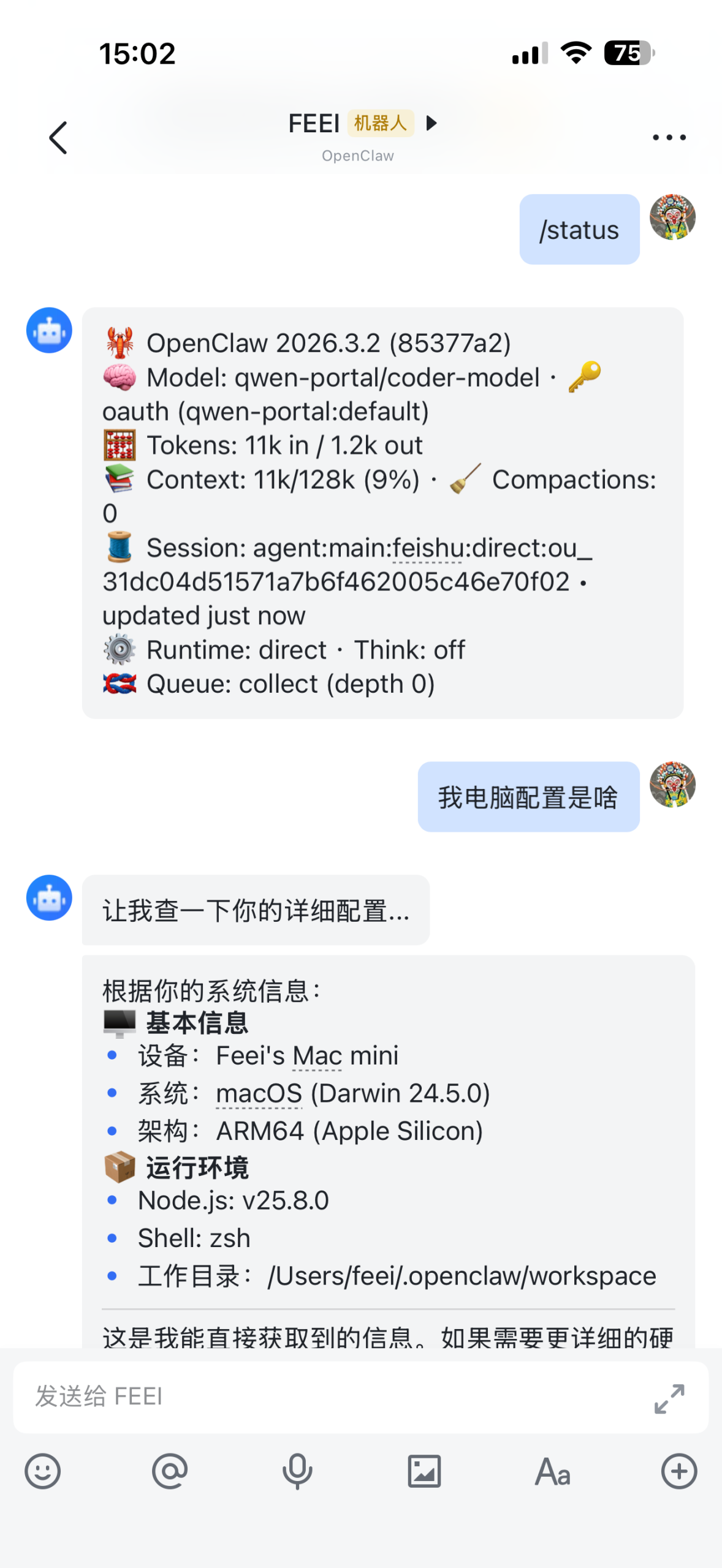722x1568 pixels.
Task: Open my avatar next to the /status message
Action: tap(672, 217)
